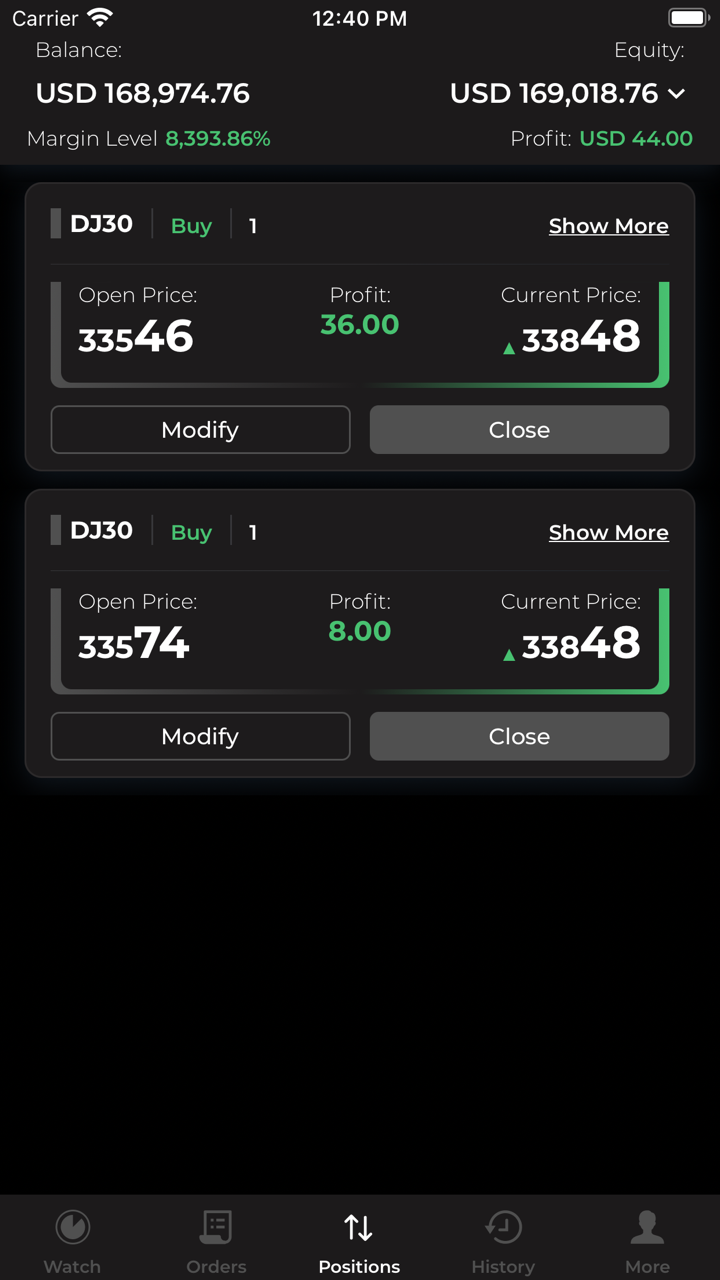Modify the DJ30 position with 8.00 profit

click(200, 736)
